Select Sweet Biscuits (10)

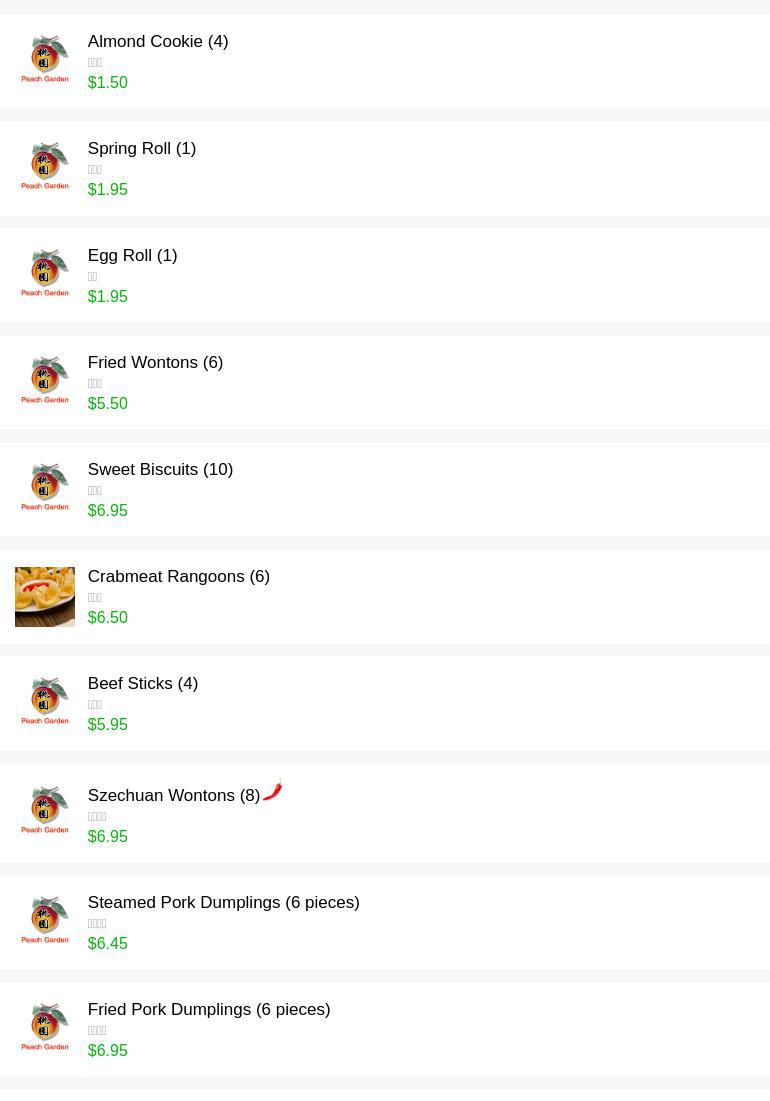pyautogui.click(x=160, y=470)
